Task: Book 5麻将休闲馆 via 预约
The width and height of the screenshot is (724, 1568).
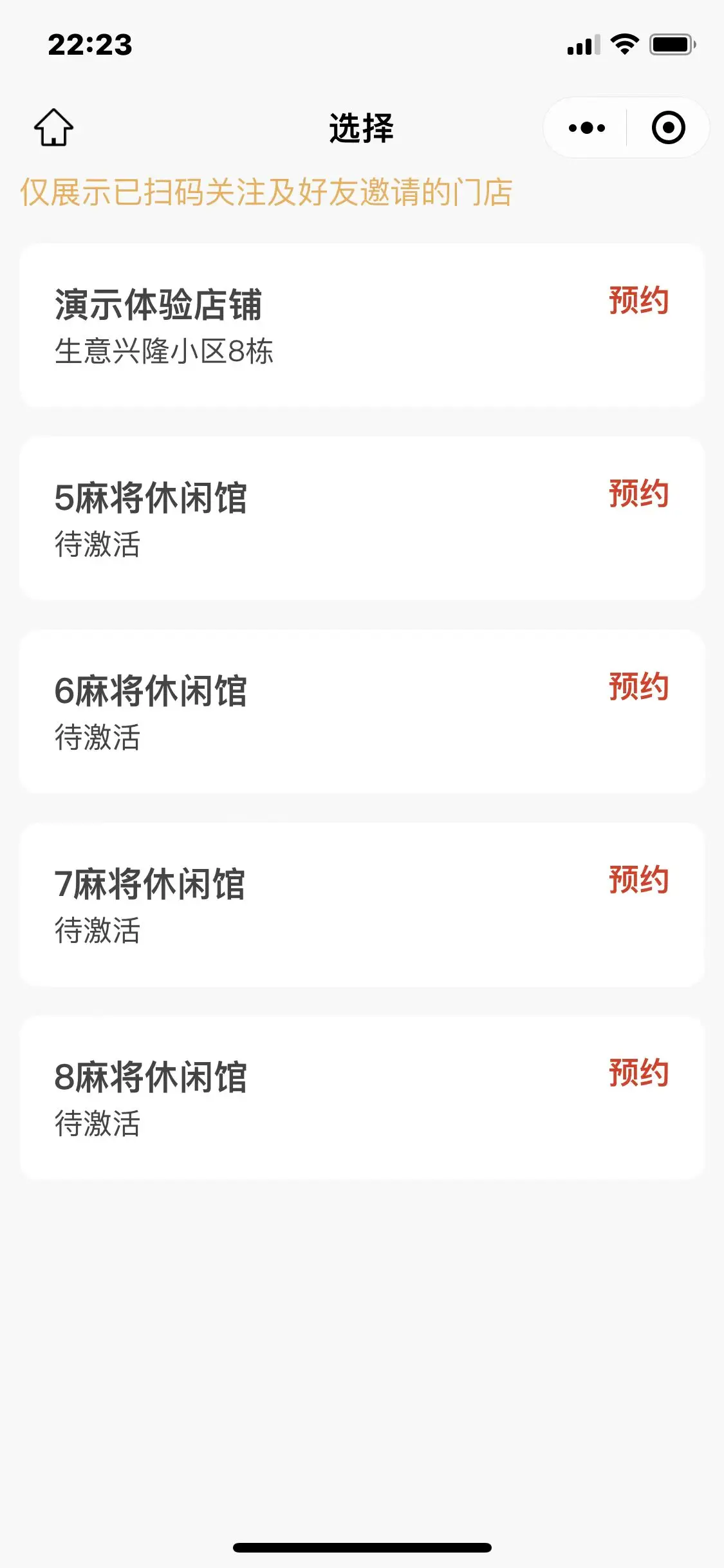Action: (638, 494)
